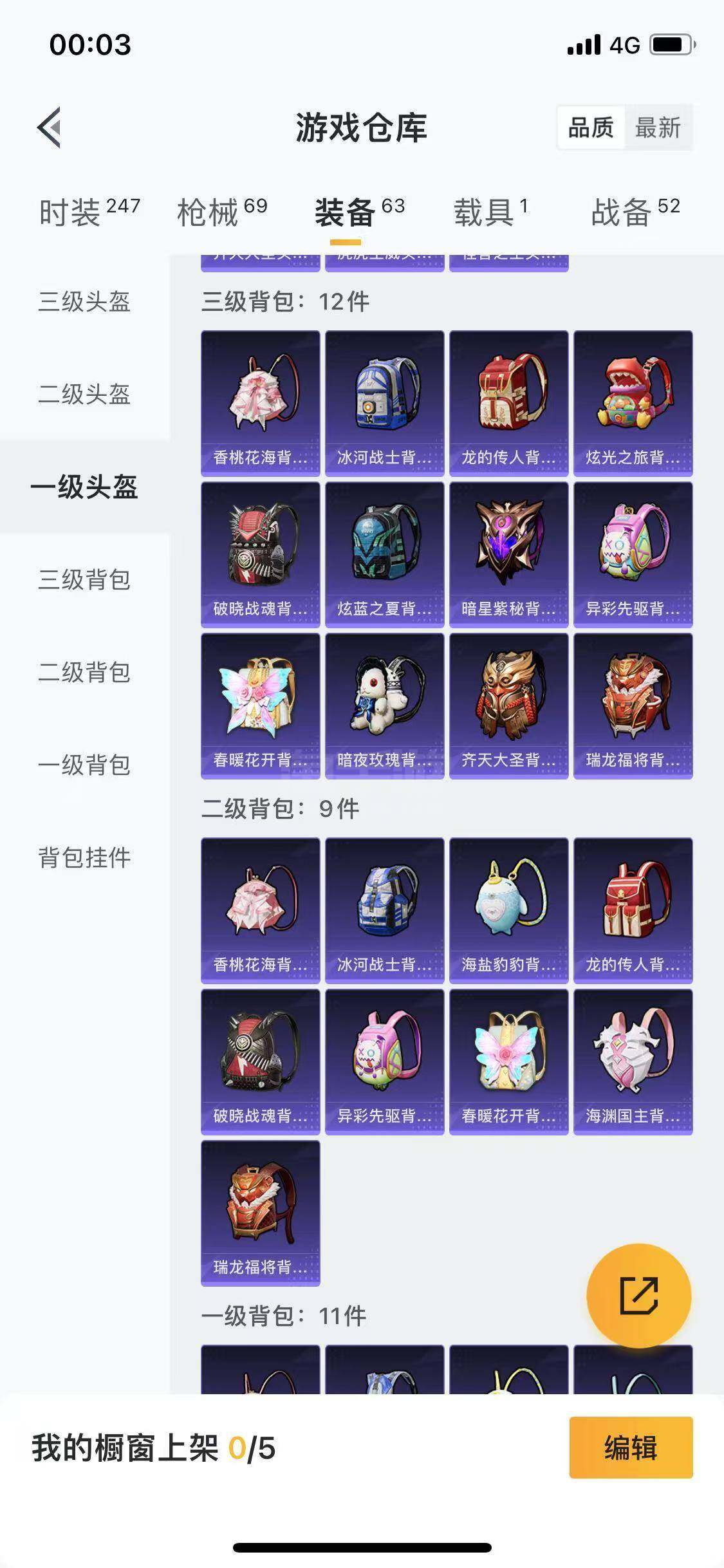Go back using the arrow icon
This screenshot has height=1568, width=724.
(x=49, y=127)
